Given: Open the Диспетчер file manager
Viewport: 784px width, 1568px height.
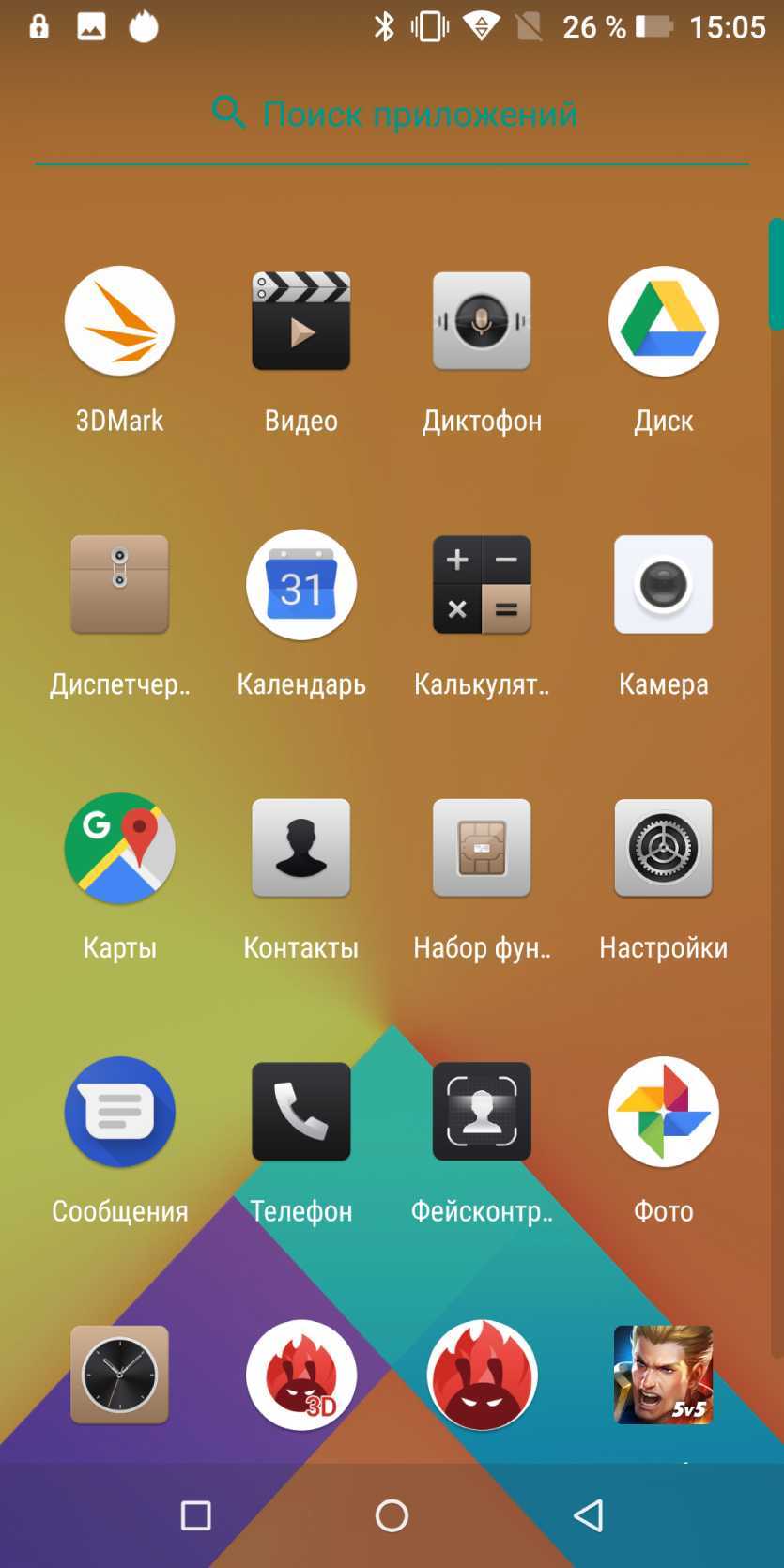Looking at the screenshot, I should [x=119, y=585].
